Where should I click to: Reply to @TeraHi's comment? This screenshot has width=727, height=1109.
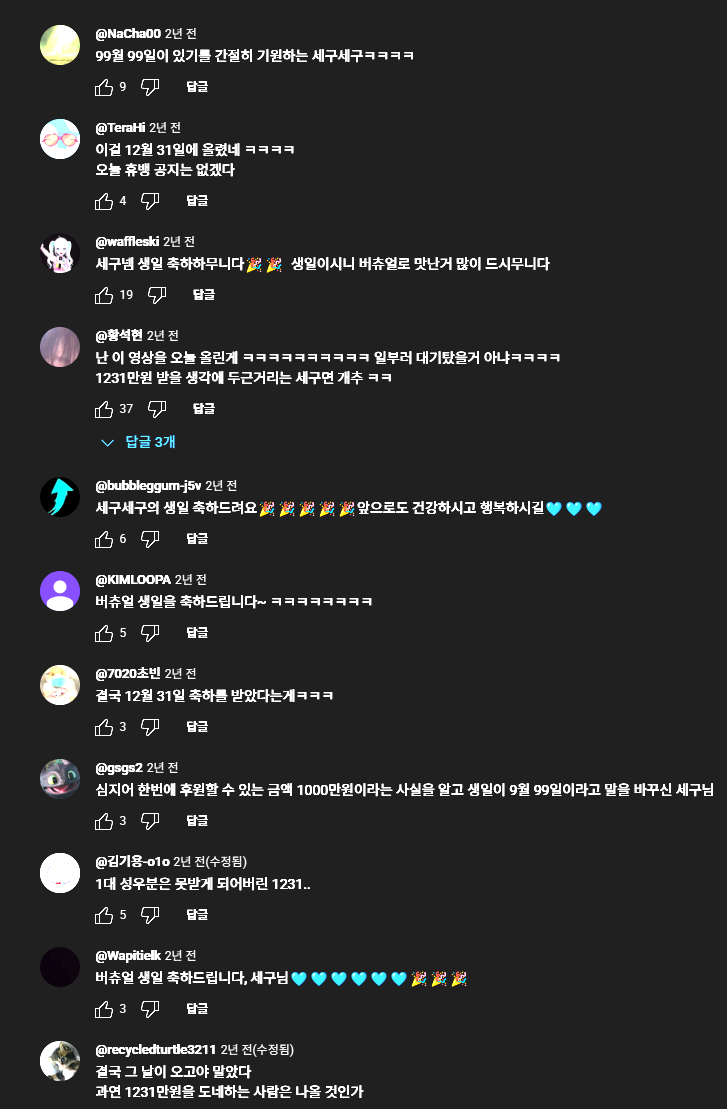[x=197, y=201]
